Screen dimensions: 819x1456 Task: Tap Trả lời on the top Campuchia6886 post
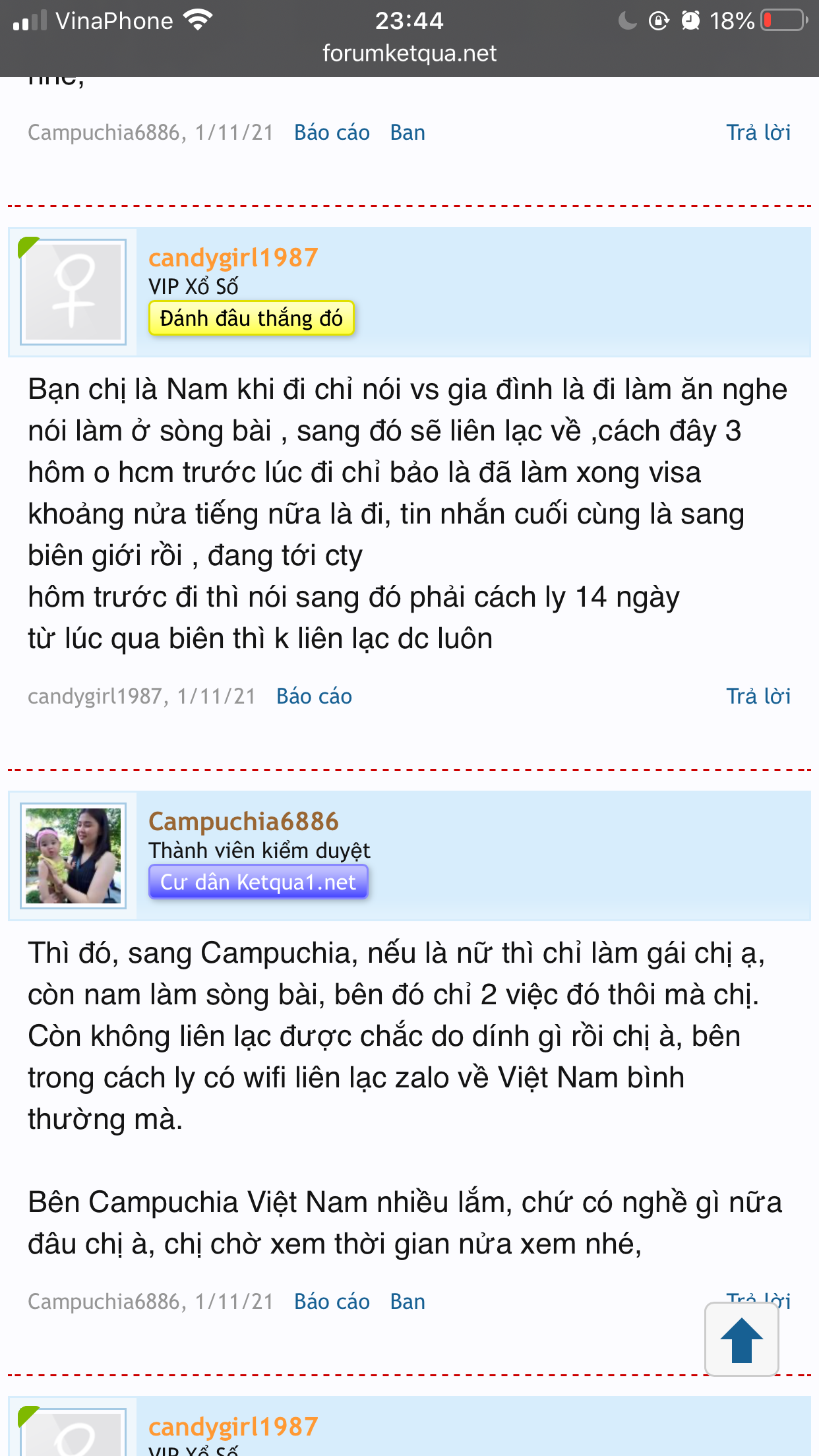point(758,133)
